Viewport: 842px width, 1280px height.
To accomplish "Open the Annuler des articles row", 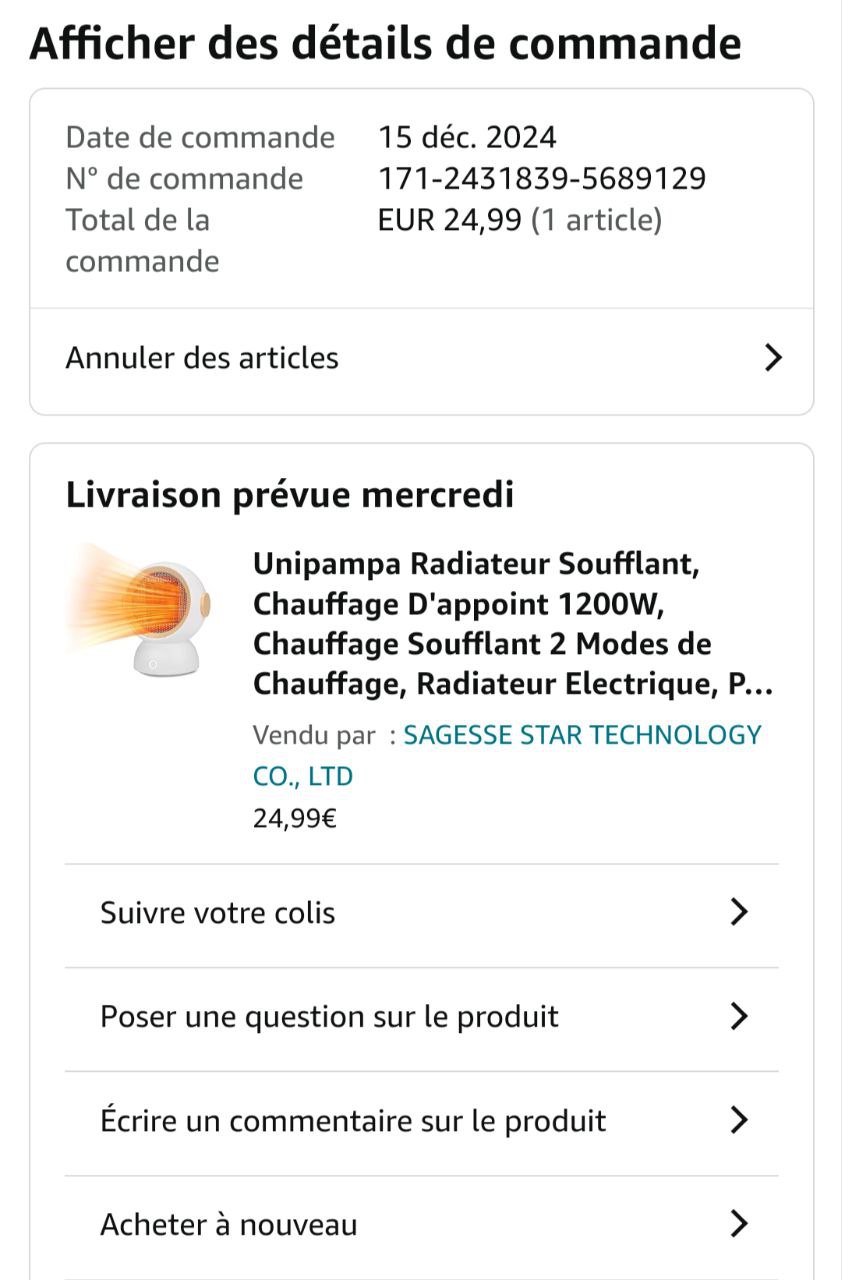I will point(421,358).
